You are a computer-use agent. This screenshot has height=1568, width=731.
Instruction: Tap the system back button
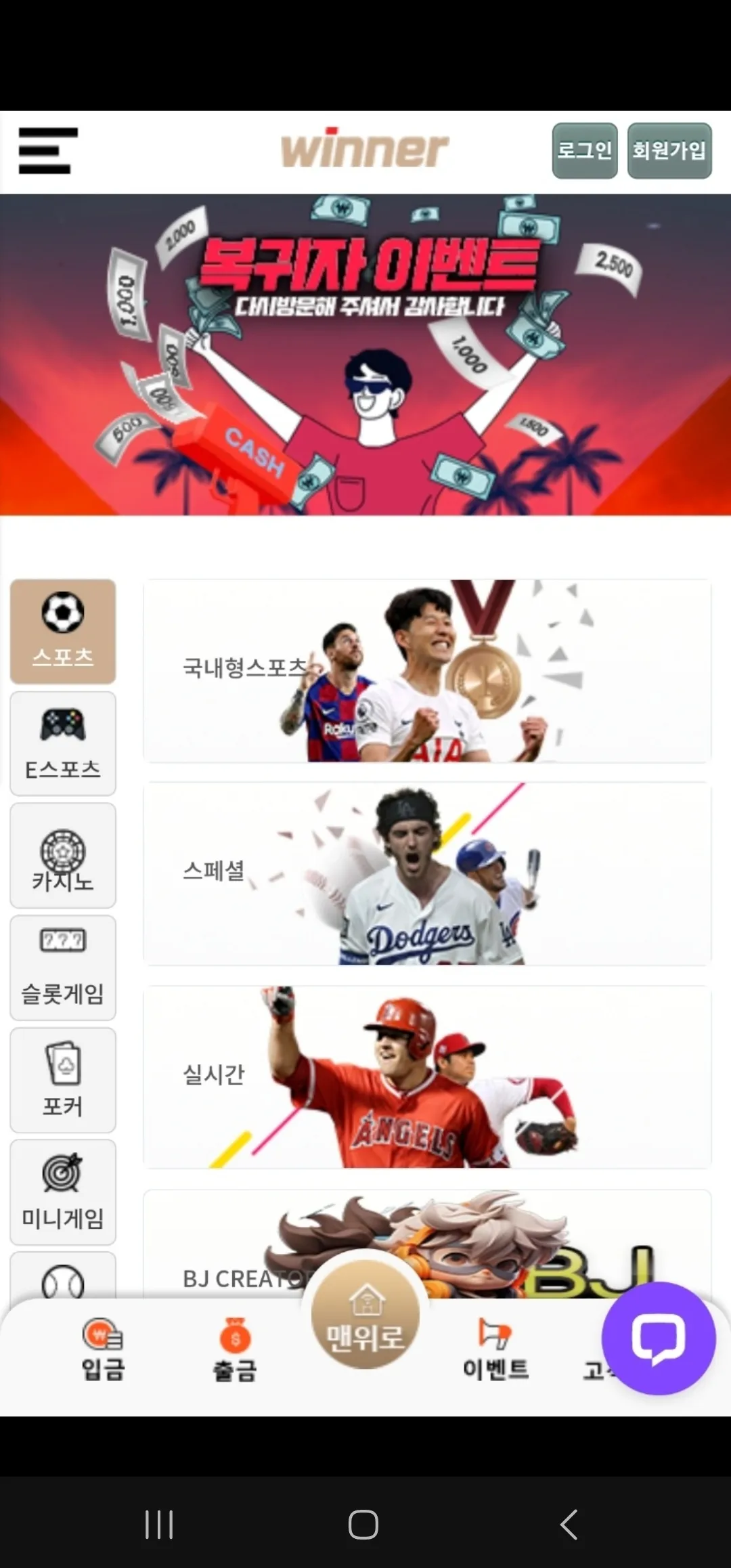coord(569,1525)
